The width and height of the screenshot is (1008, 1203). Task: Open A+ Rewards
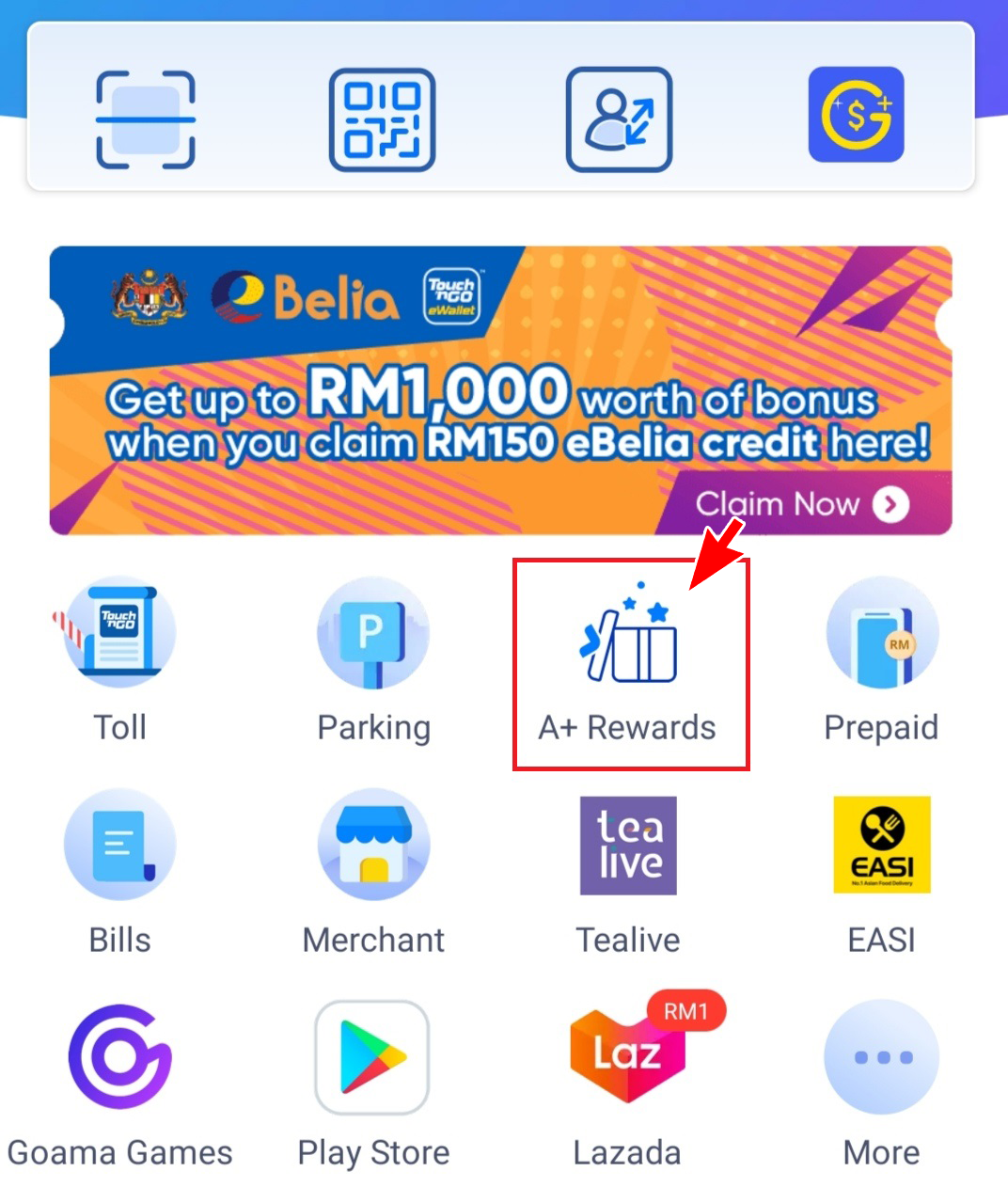[x=629, y=658]
